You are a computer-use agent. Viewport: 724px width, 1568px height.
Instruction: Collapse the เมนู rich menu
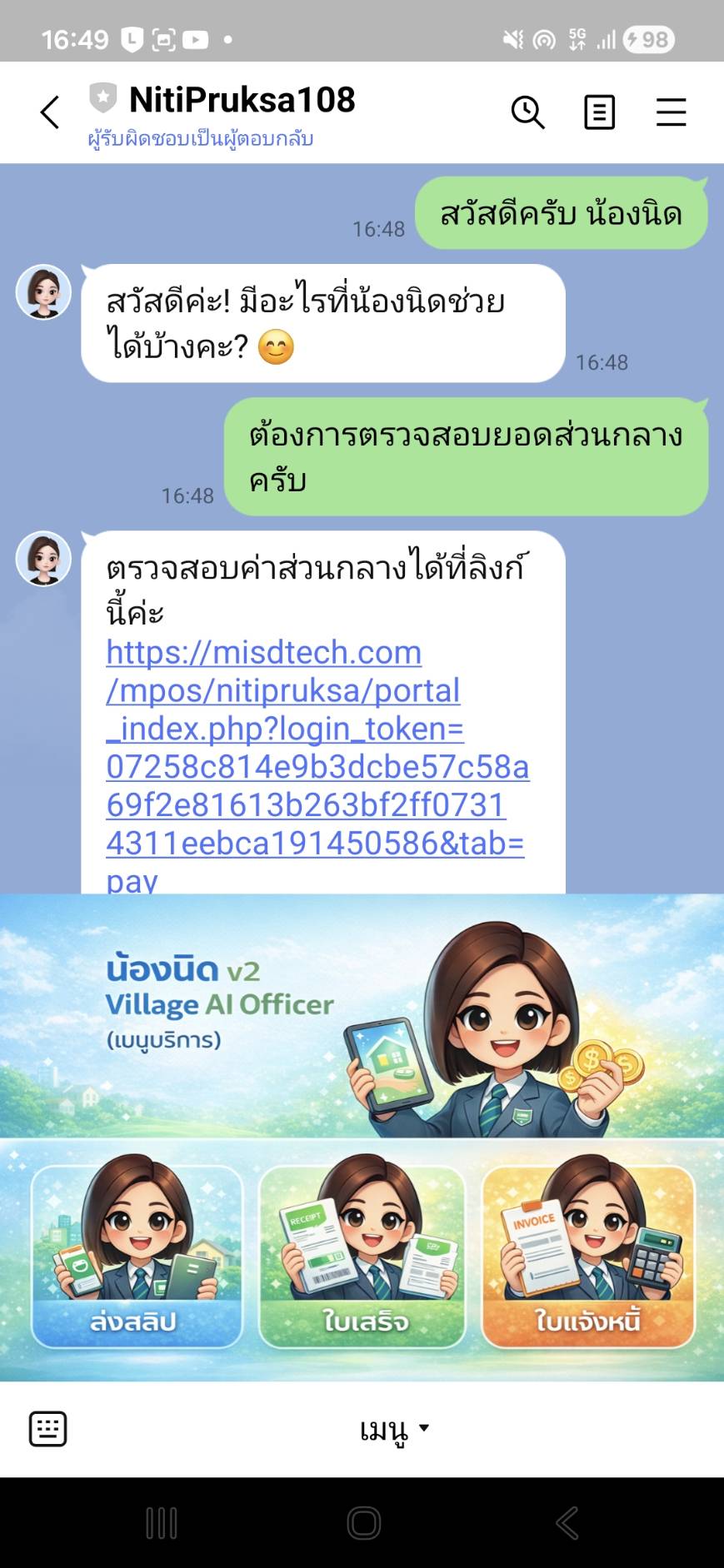[394, 1429]
